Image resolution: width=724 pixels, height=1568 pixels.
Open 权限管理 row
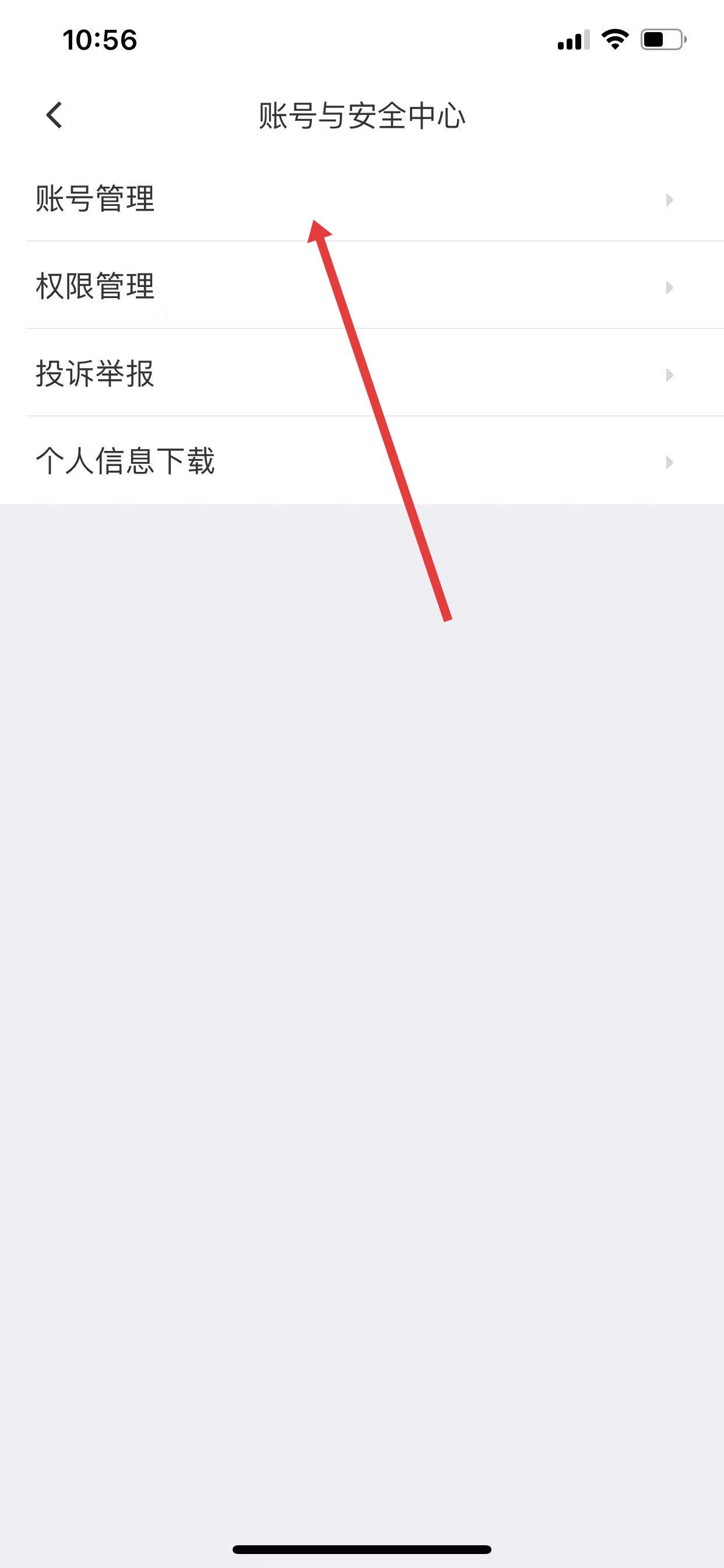tap(95, 286)
